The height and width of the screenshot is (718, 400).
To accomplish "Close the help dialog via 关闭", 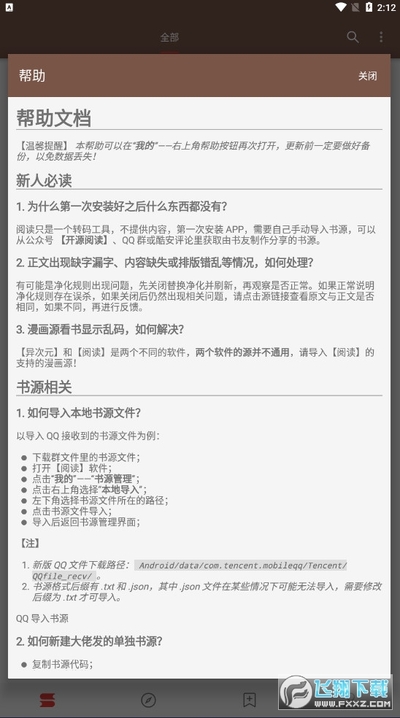I will point(368,76).
